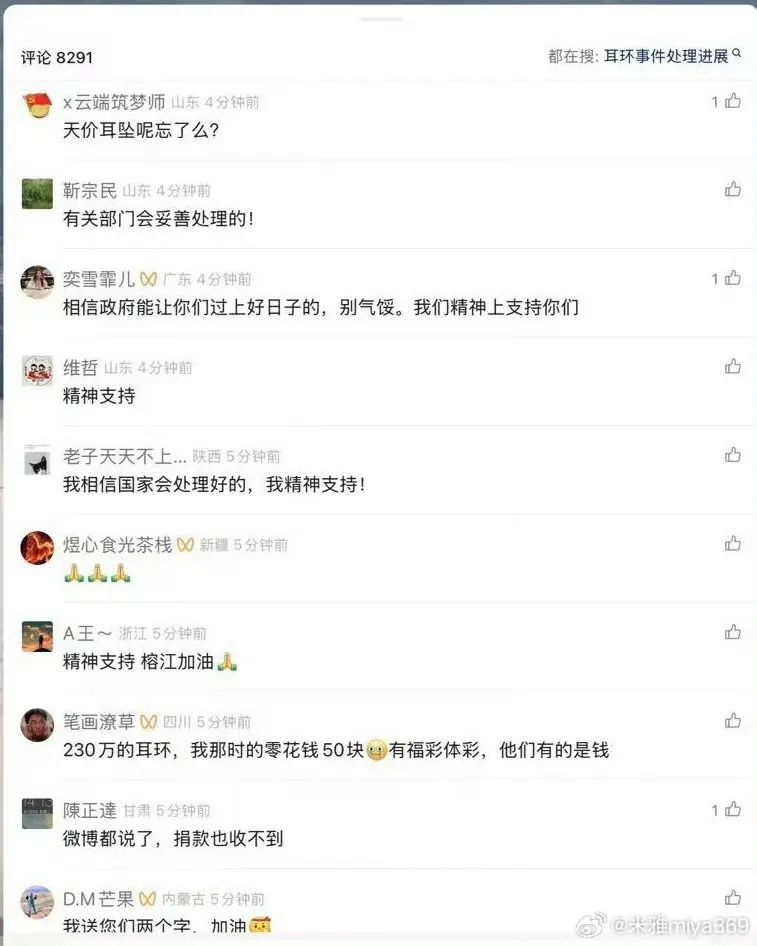The image size is (757, 946).
Task: Like 煜心食光茶栈's prayer emoji comment
Action: (x=733, y=543)
